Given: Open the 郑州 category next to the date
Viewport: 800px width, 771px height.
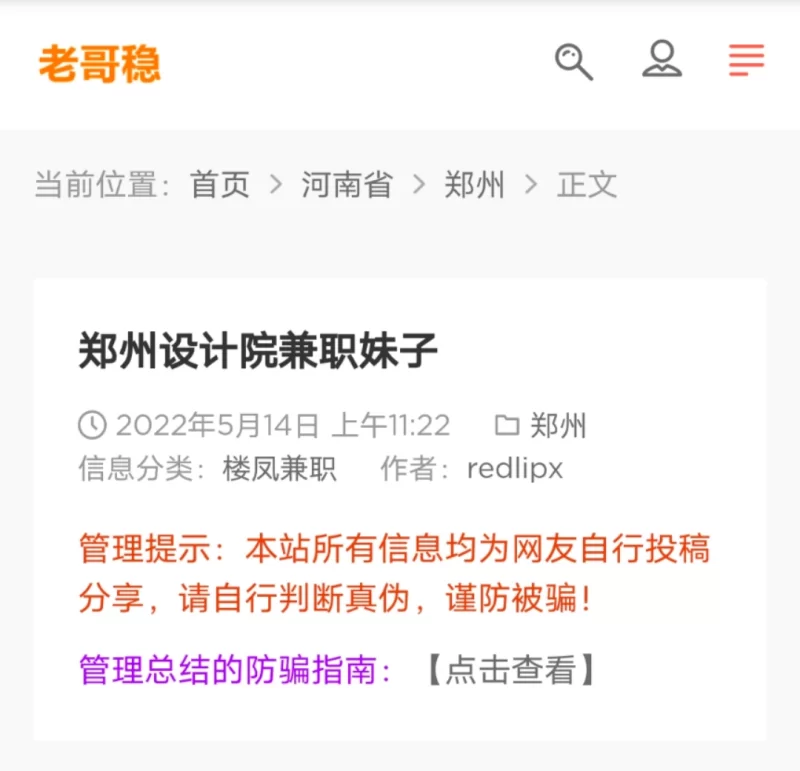Looking at the screenshot, I should coord(558,426).
